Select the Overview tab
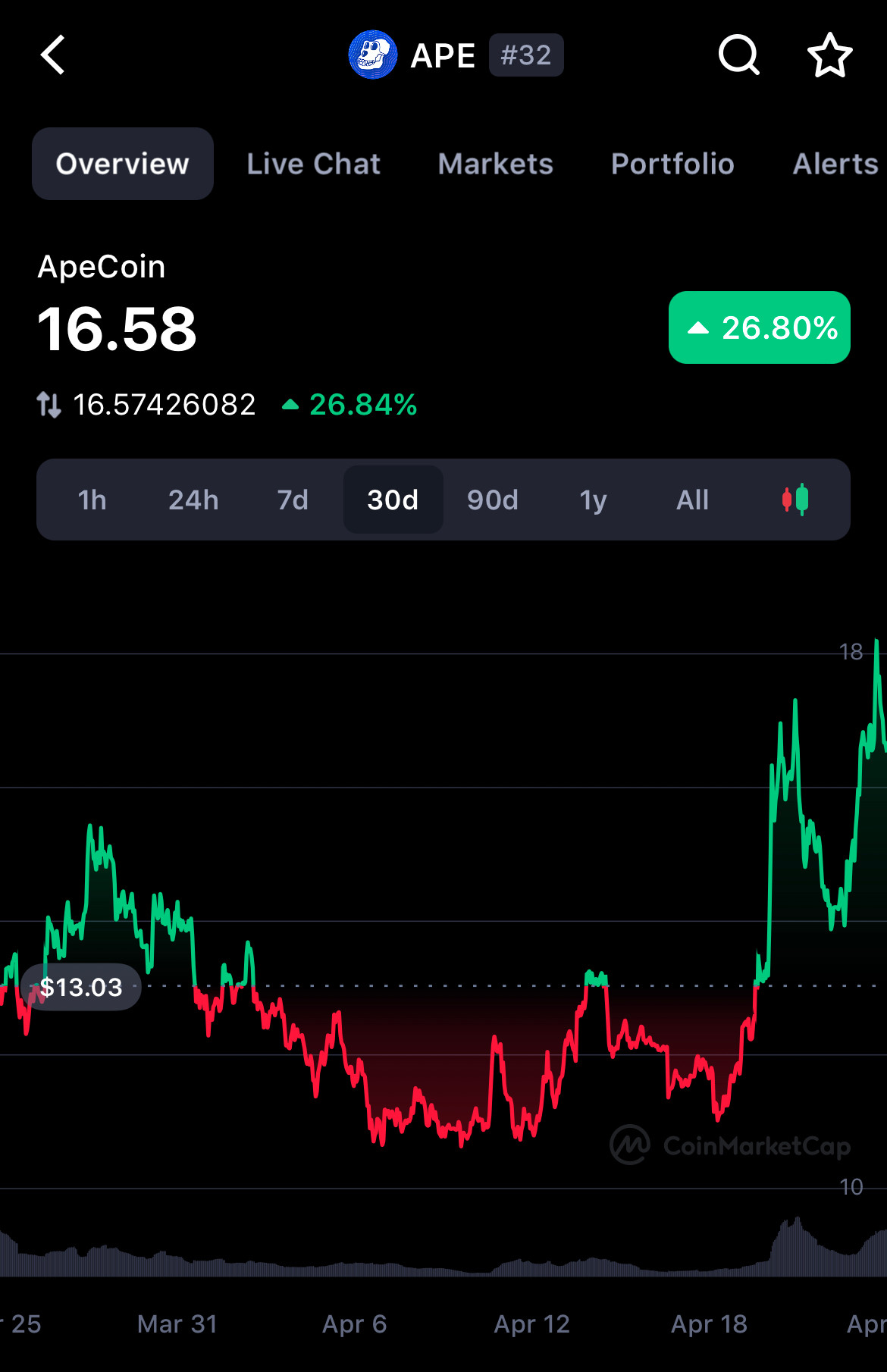Image resolution: width=887 pixels, height=1372 pixels. pyautogui.click(x=123, y=164)
